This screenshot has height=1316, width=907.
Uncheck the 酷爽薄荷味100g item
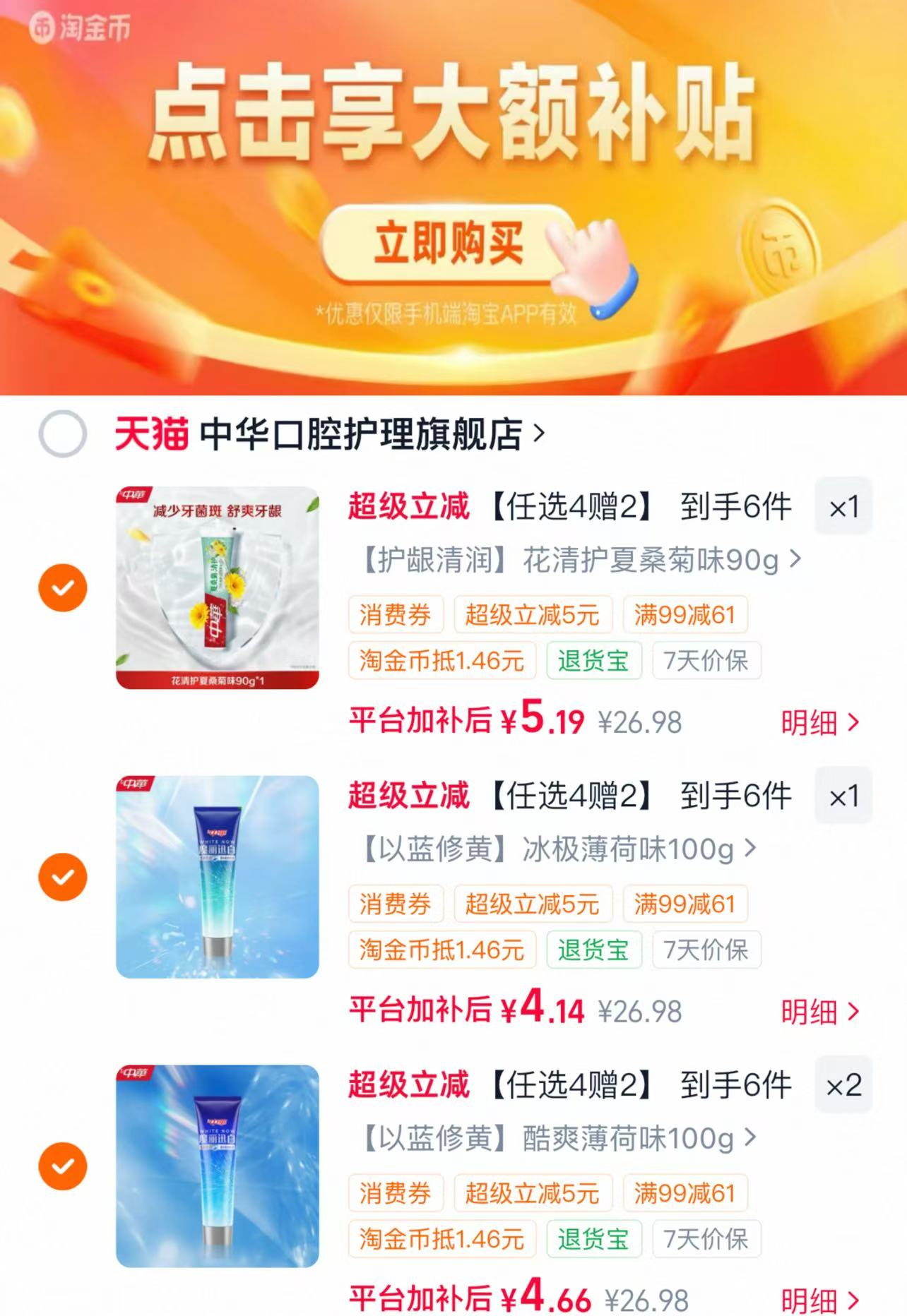click(x=63, y=1166)
